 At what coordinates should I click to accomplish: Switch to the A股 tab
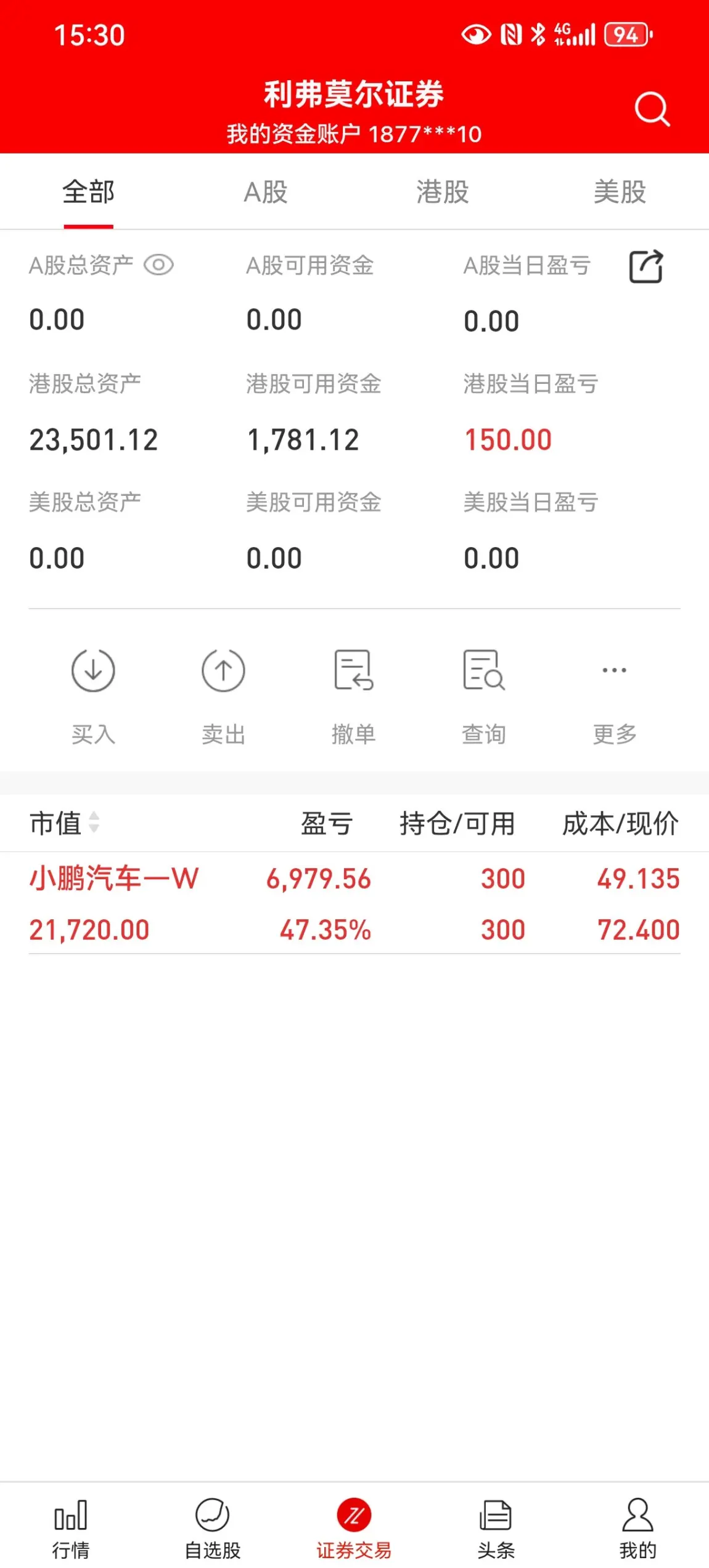pos(266,192)
